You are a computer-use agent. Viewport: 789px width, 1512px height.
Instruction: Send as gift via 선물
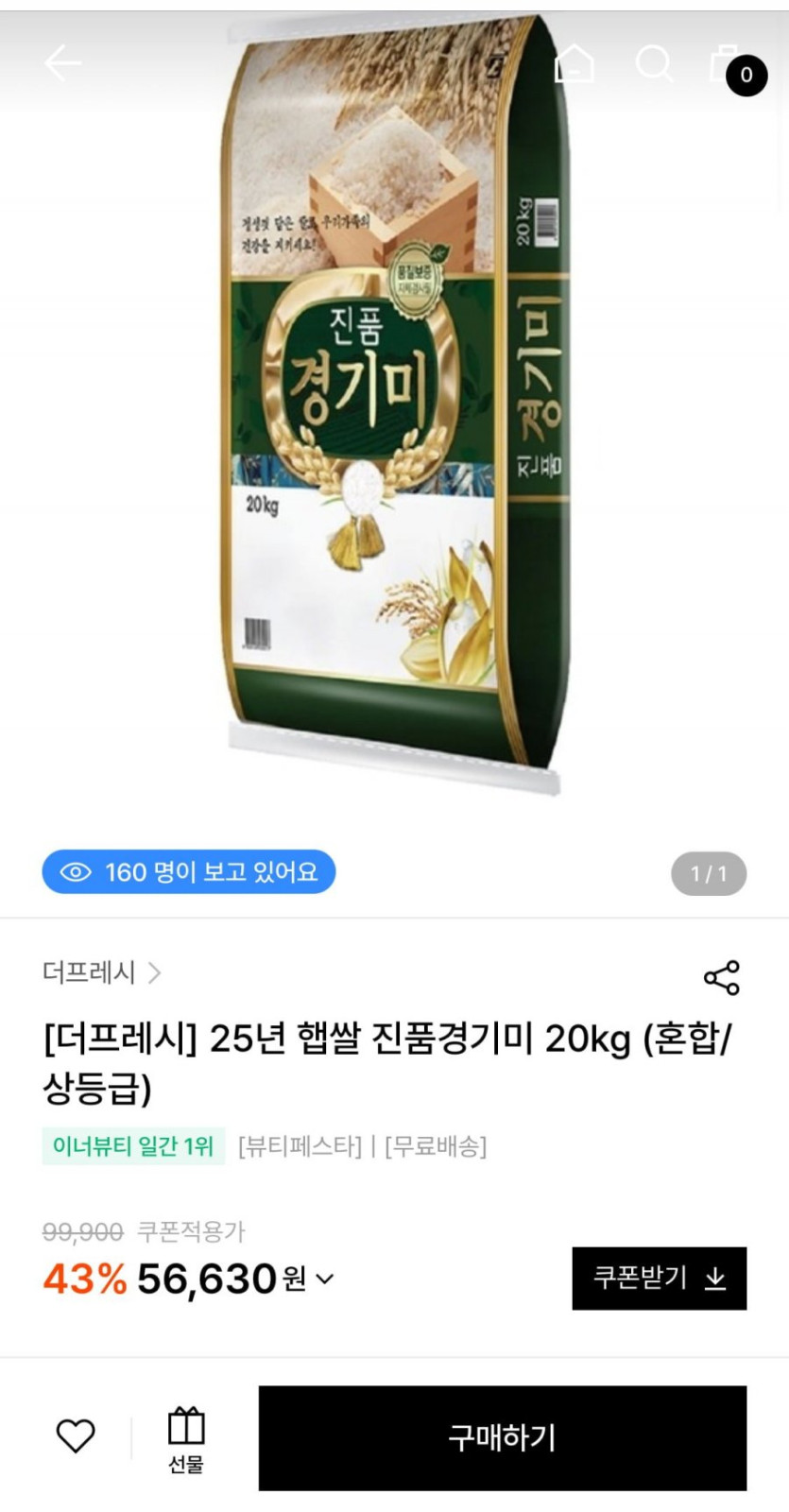[186, 1438]
